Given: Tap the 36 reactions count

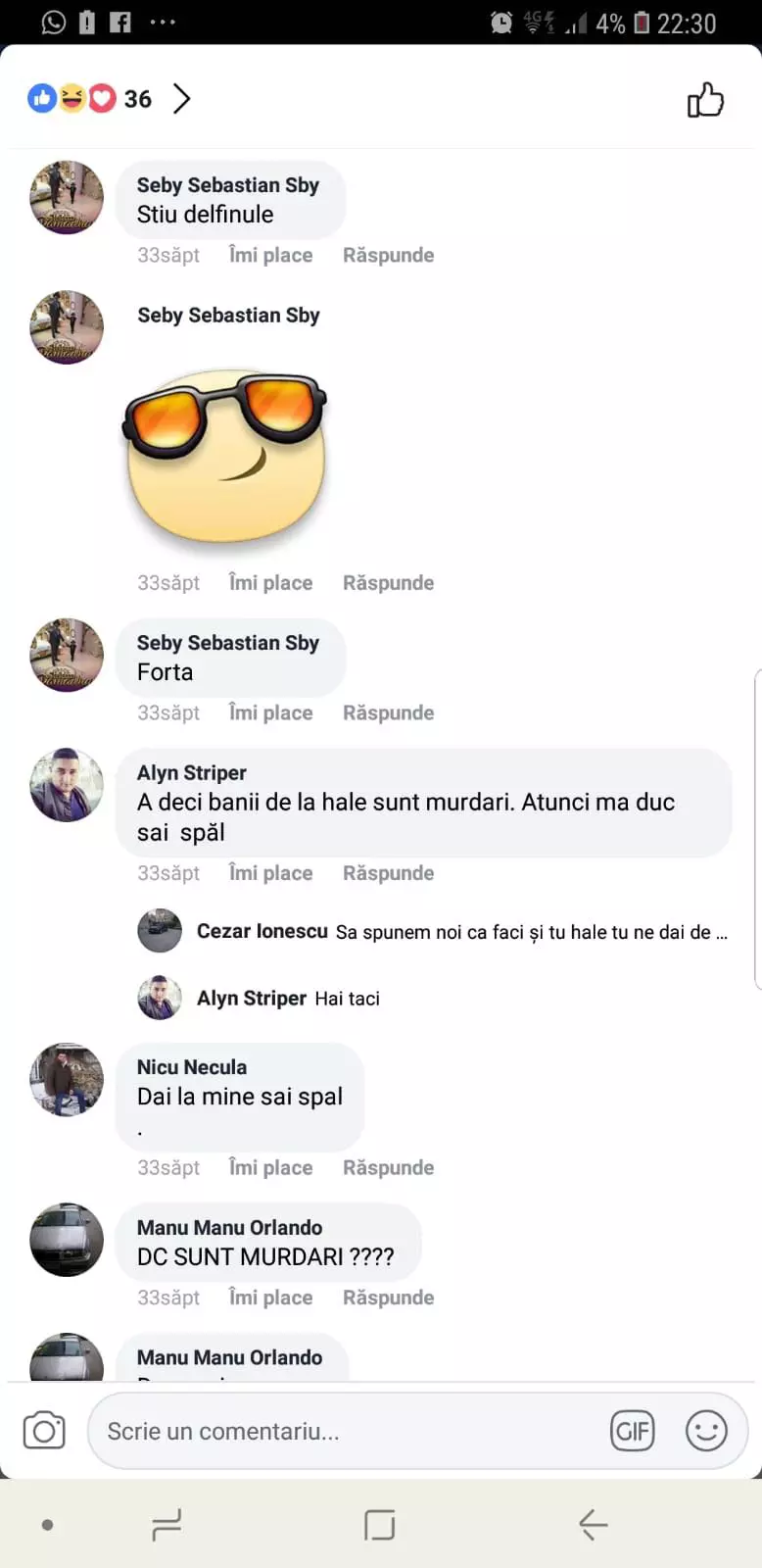Looking at the screenshot, I should (138, 98).
